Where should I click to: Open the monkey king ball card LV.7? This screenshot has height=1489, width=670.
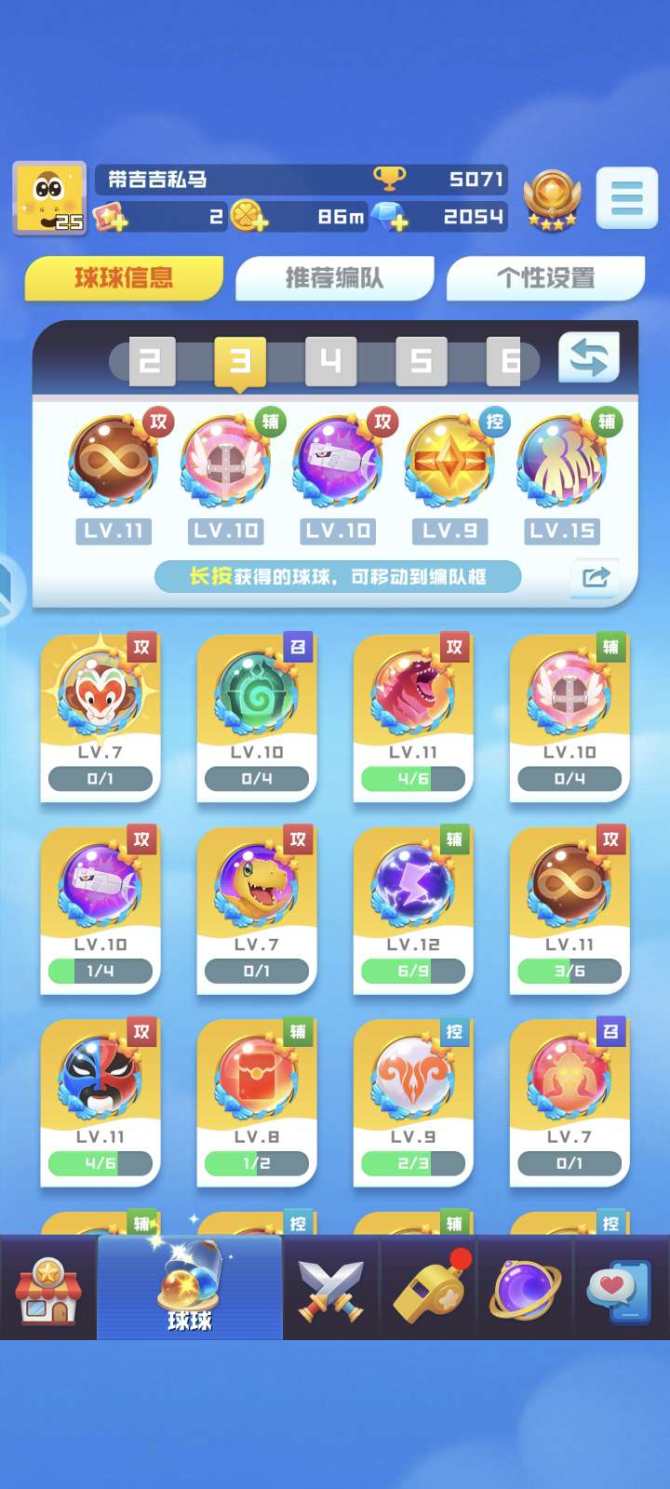click(x=100, y=716)
